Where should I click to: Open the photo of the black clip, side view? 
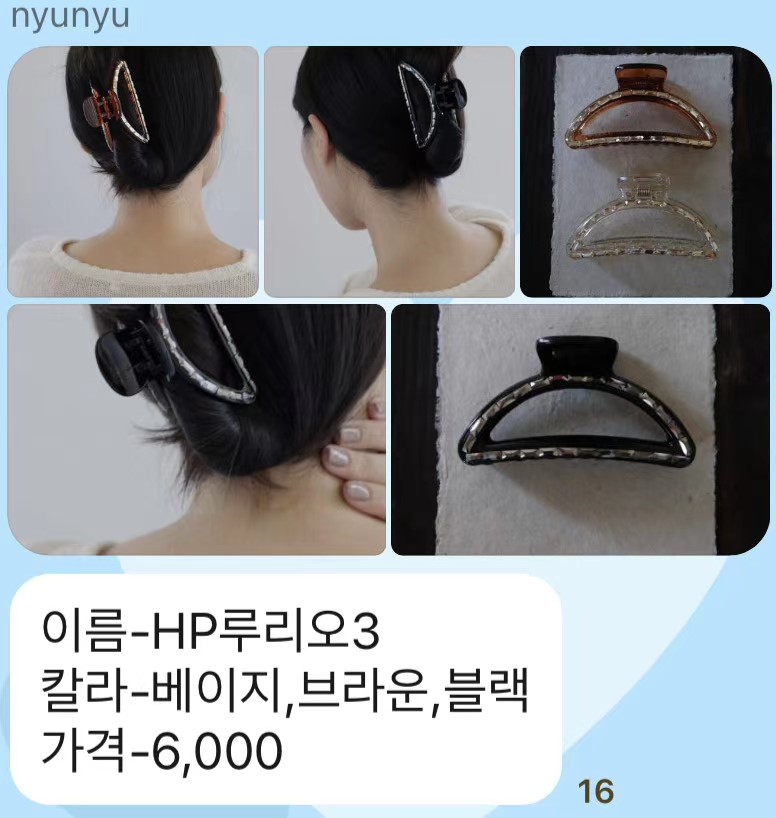coord(388,172)
